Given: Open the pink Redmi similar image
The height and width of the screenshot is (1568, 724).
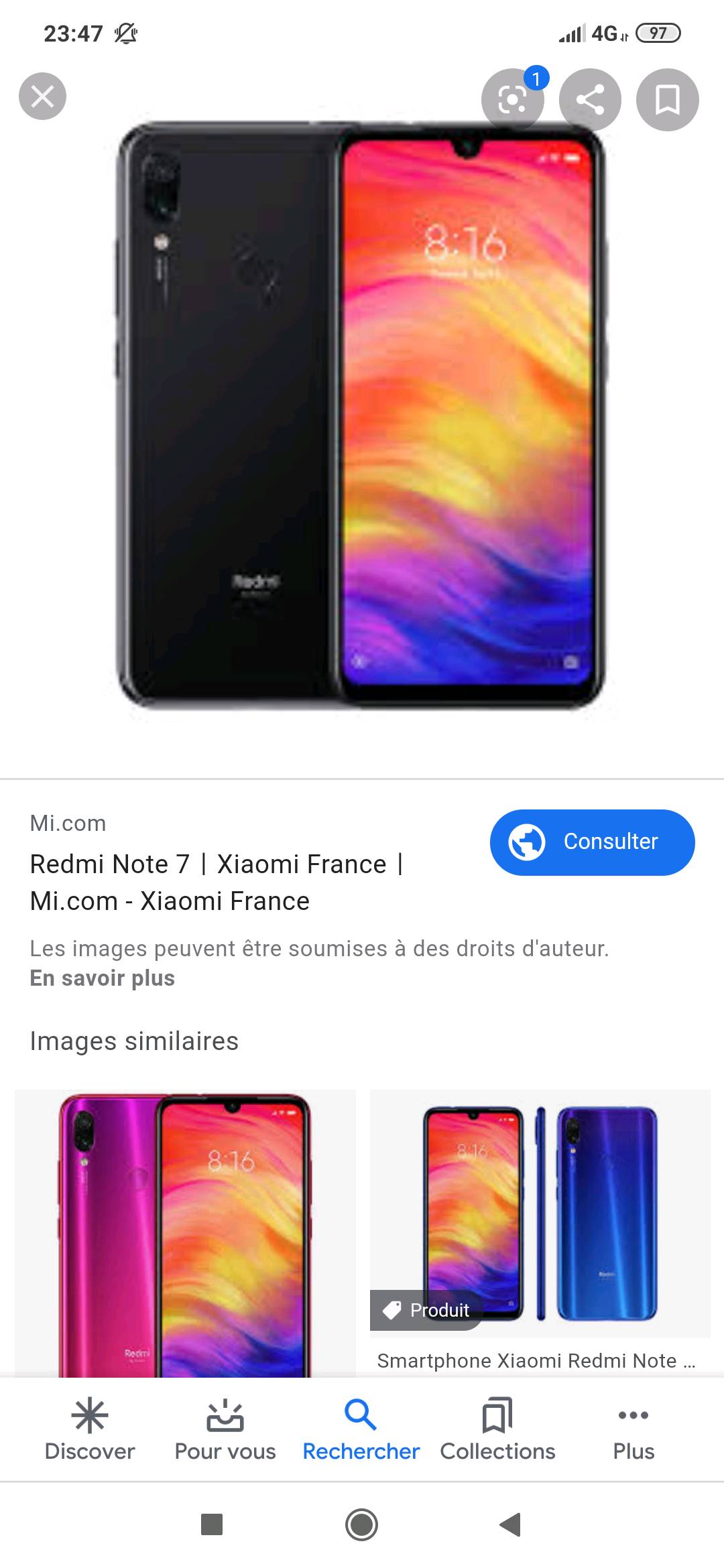Looking at the screenshot, I should [x=185, y=1233].
